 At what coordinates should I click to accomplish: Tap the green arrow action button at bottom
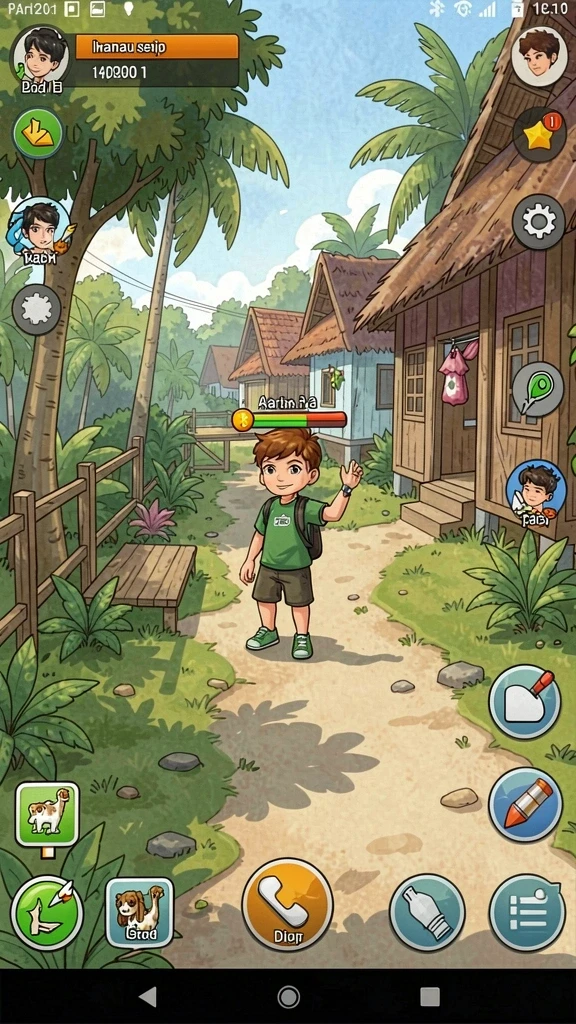(47, 912)
